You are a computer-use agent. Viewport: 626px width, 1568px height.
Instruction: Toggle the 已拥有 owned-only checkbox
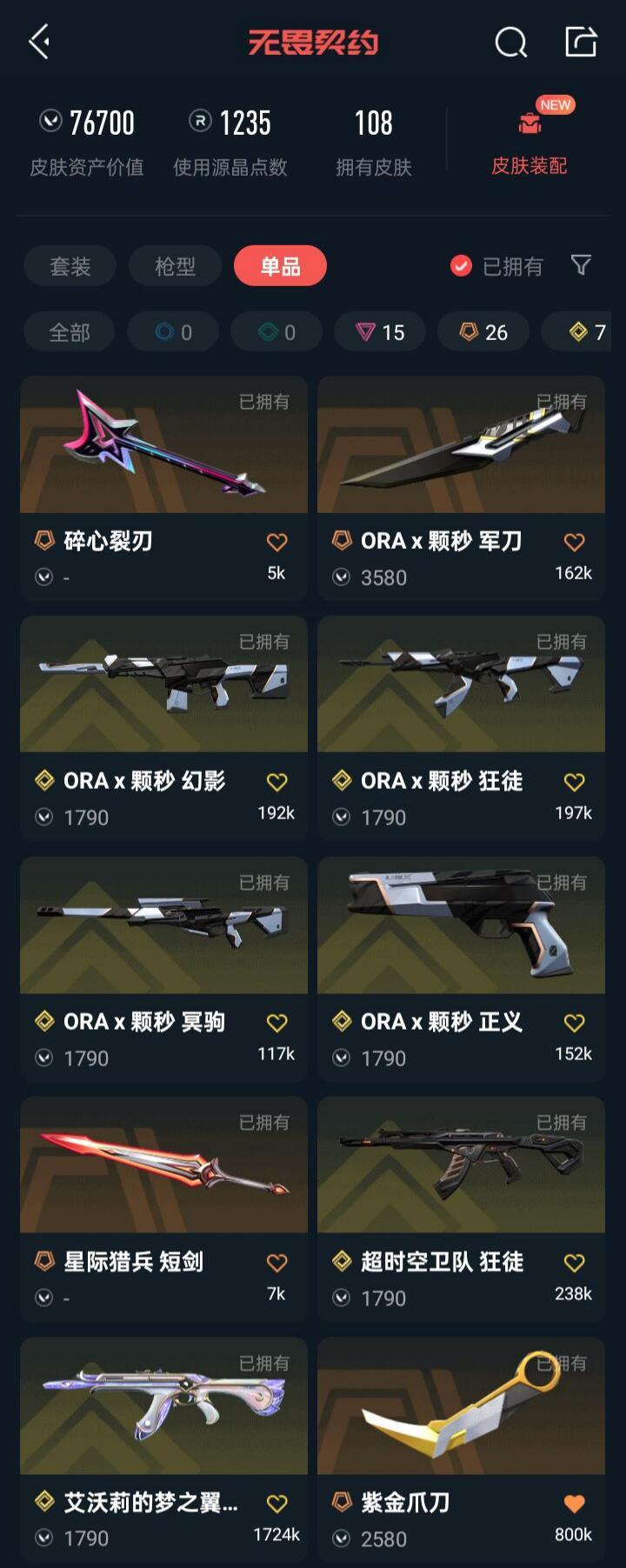(461, 266)
